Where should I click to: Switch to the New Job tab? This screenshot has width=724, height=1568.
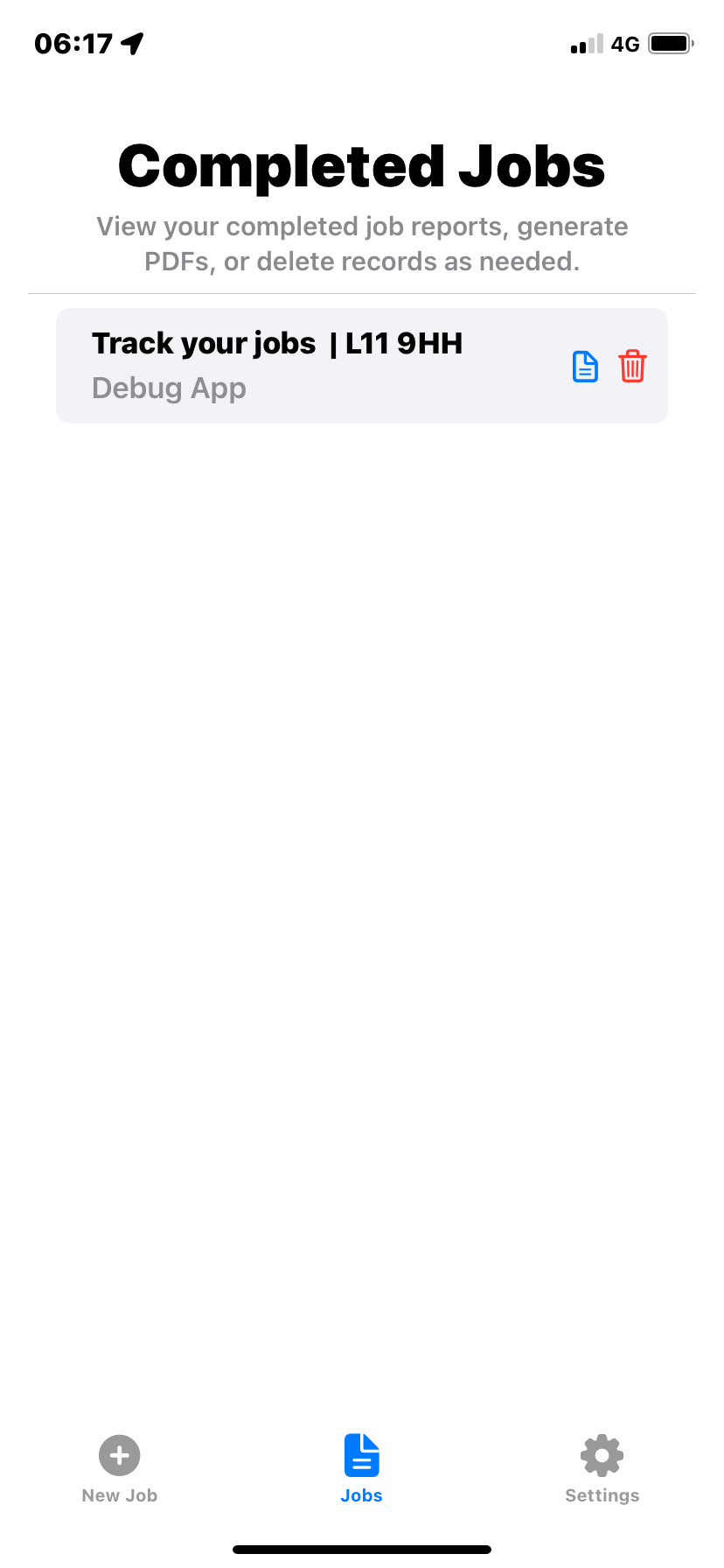pyautogui.click(x=120, y=1469)
